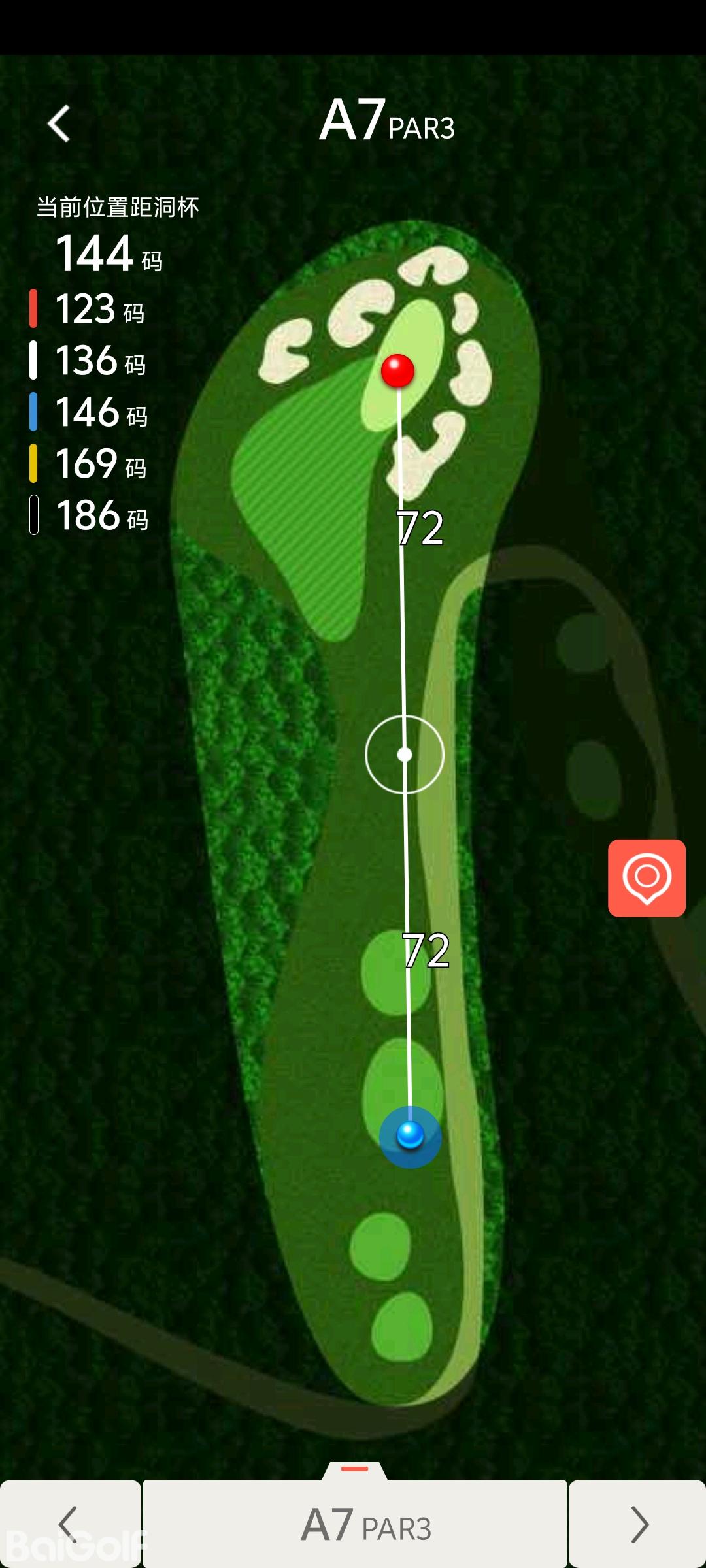Open the A7 PAR3 hole selector
The width and height of the screenshot is (706, 1568).
click(355, 1524)
